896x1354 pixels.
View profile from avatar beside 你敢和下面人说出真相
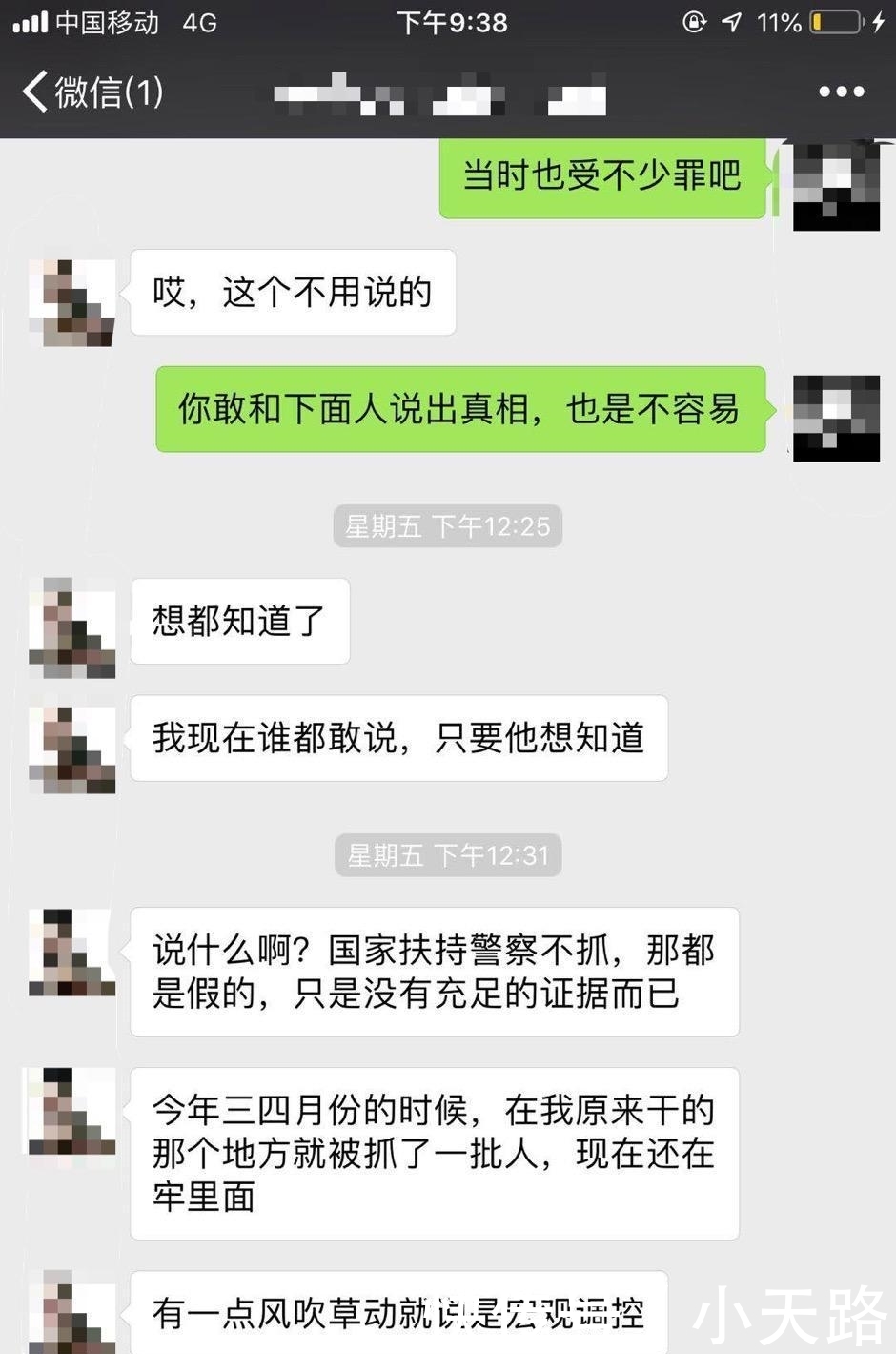(x=836, y=419)
